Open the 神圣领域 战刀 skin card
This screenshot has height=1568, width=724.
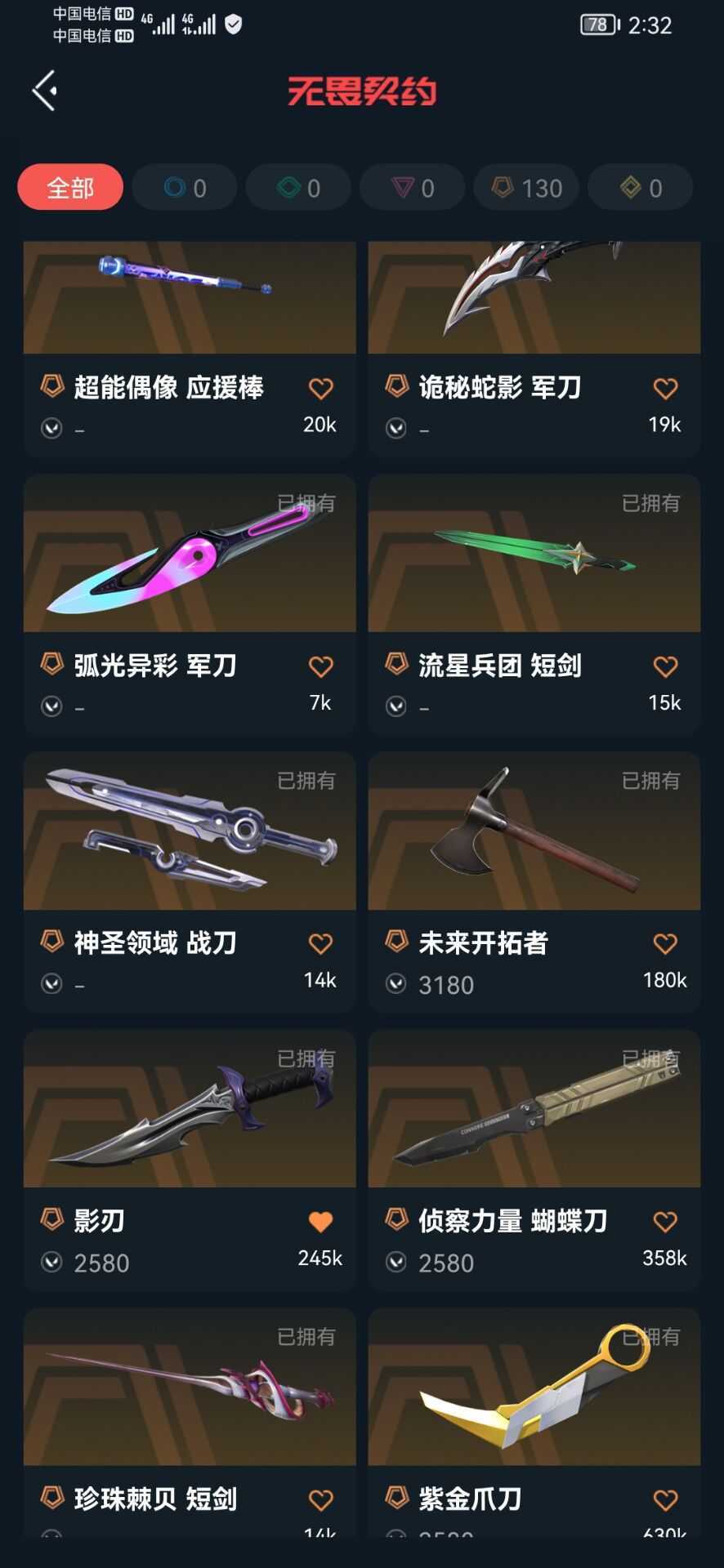coord(190,882)
